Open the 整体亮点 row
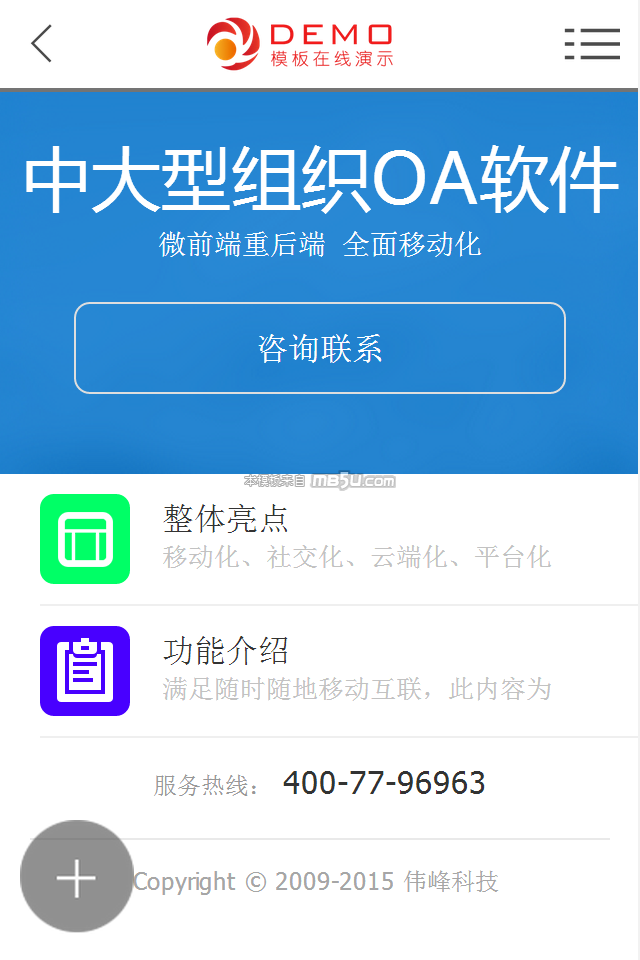This screenshot has width=640, height=960. pos(338,539)
